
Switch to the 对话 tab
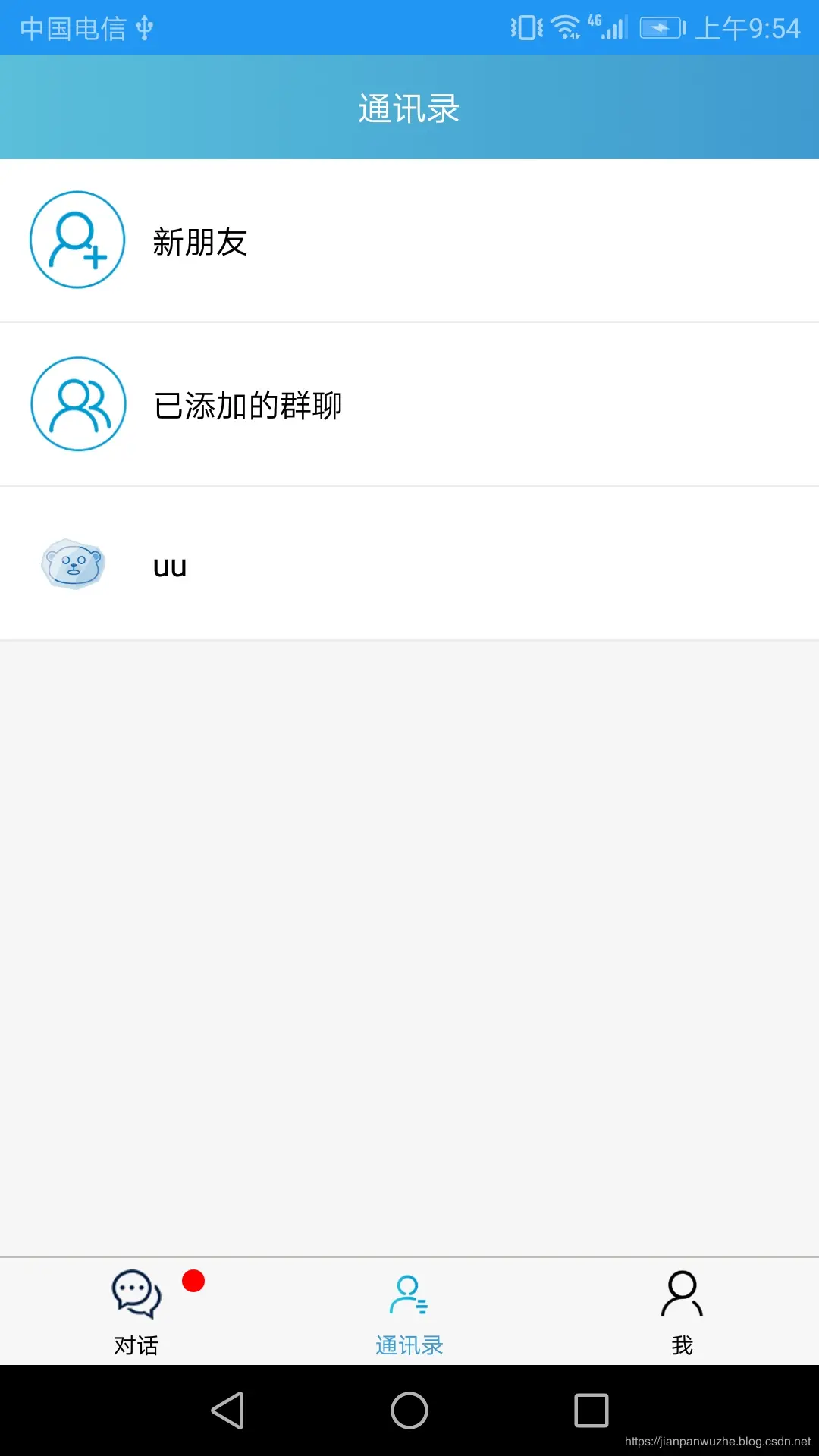click(x=136, y=1312)
